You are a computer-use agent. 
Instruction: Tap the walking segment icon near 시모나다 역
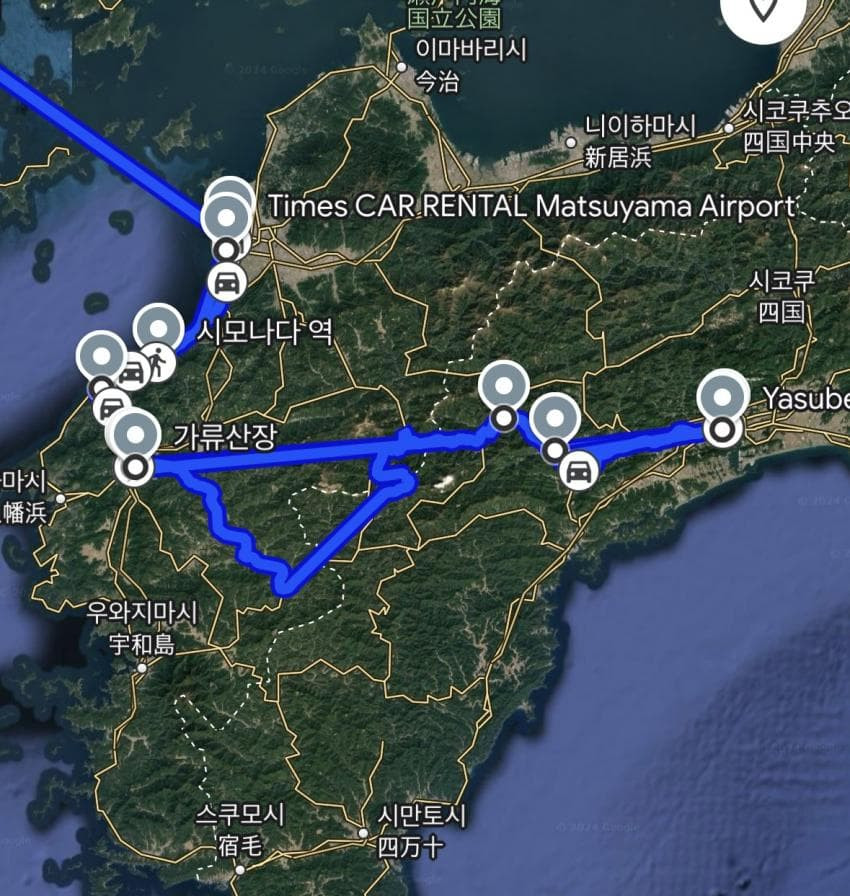pyautogui.click(x=158, y=364)
